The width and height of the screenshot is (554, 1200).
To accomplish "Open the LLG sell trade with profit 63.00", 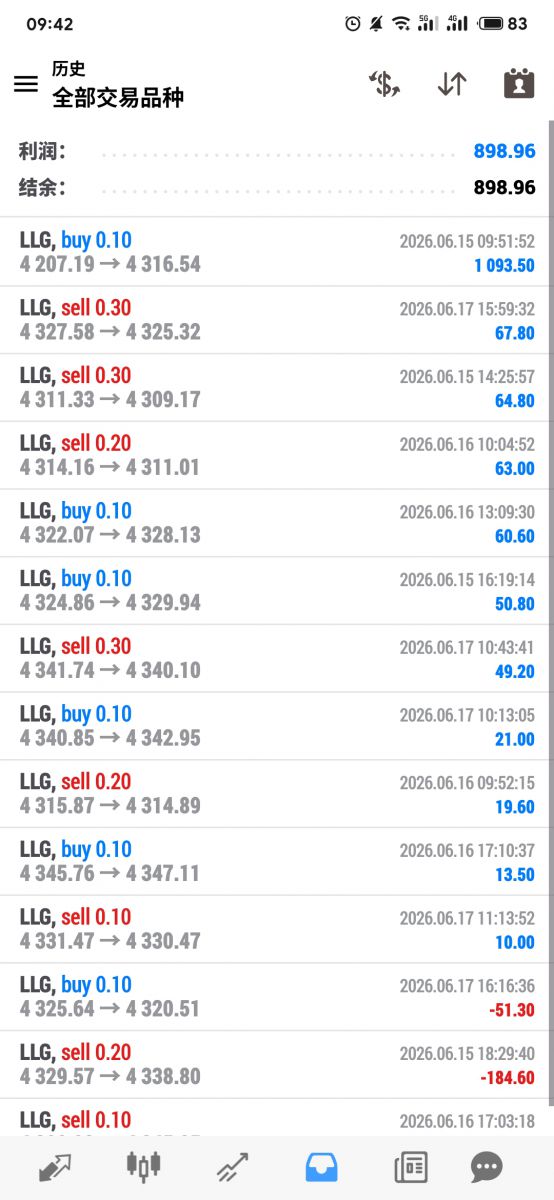I will 277,455.
